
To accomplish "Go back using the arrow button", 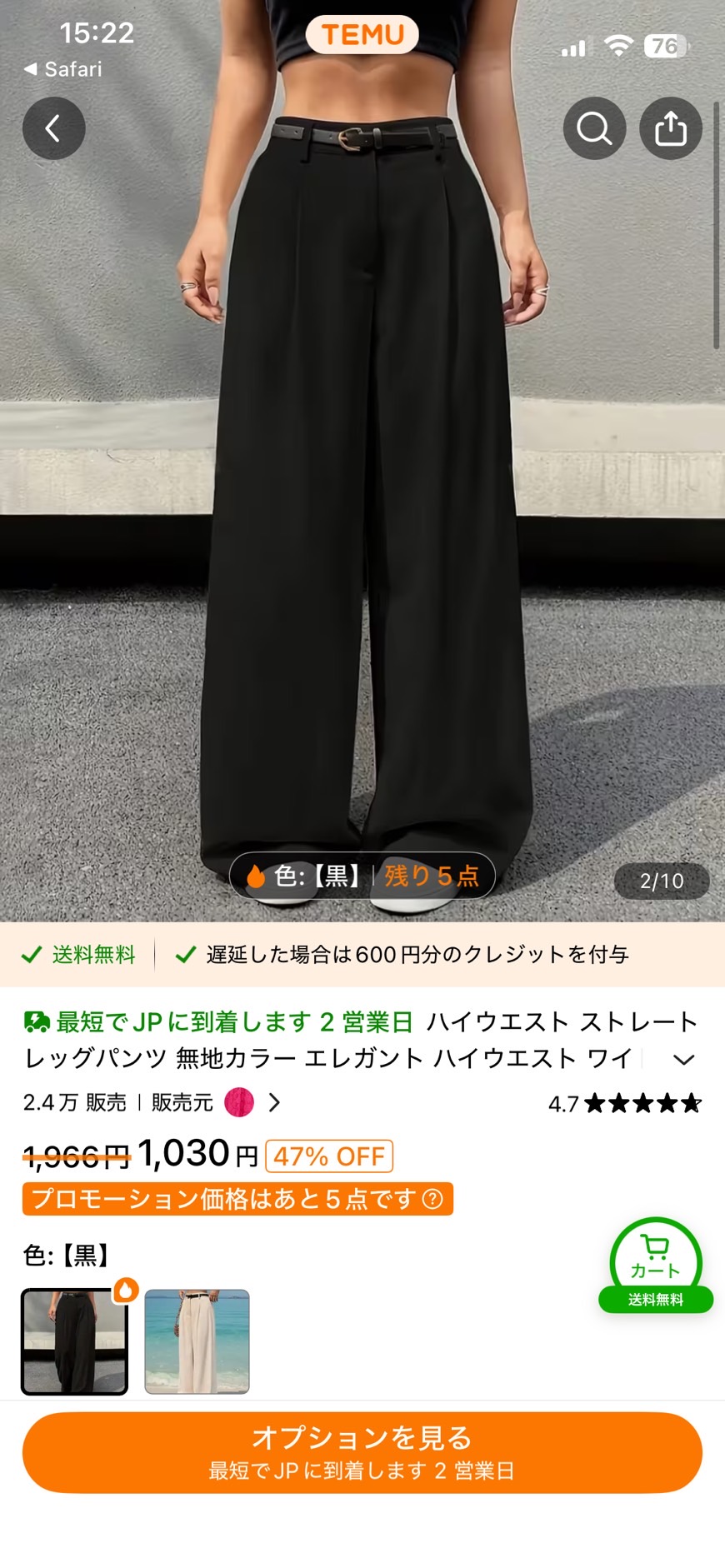I will tap(53, 128).
